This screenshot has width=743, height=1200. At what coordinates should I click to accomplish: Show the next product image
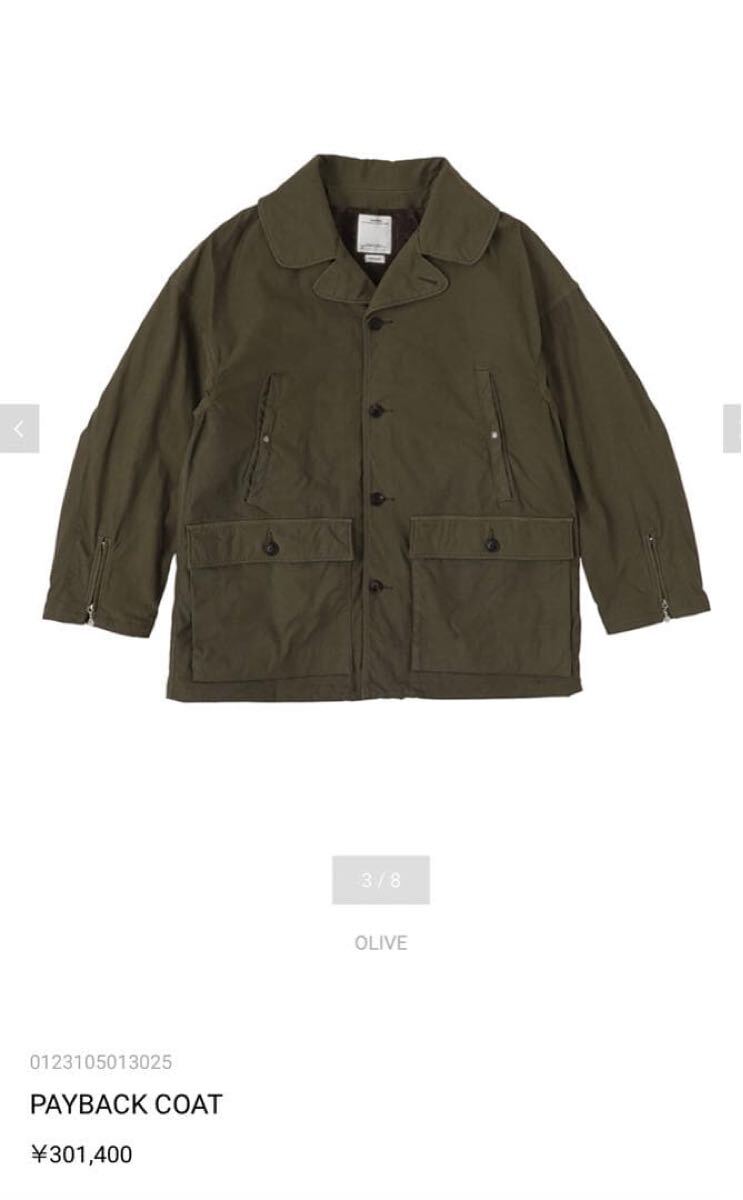[x=732, y=429]
